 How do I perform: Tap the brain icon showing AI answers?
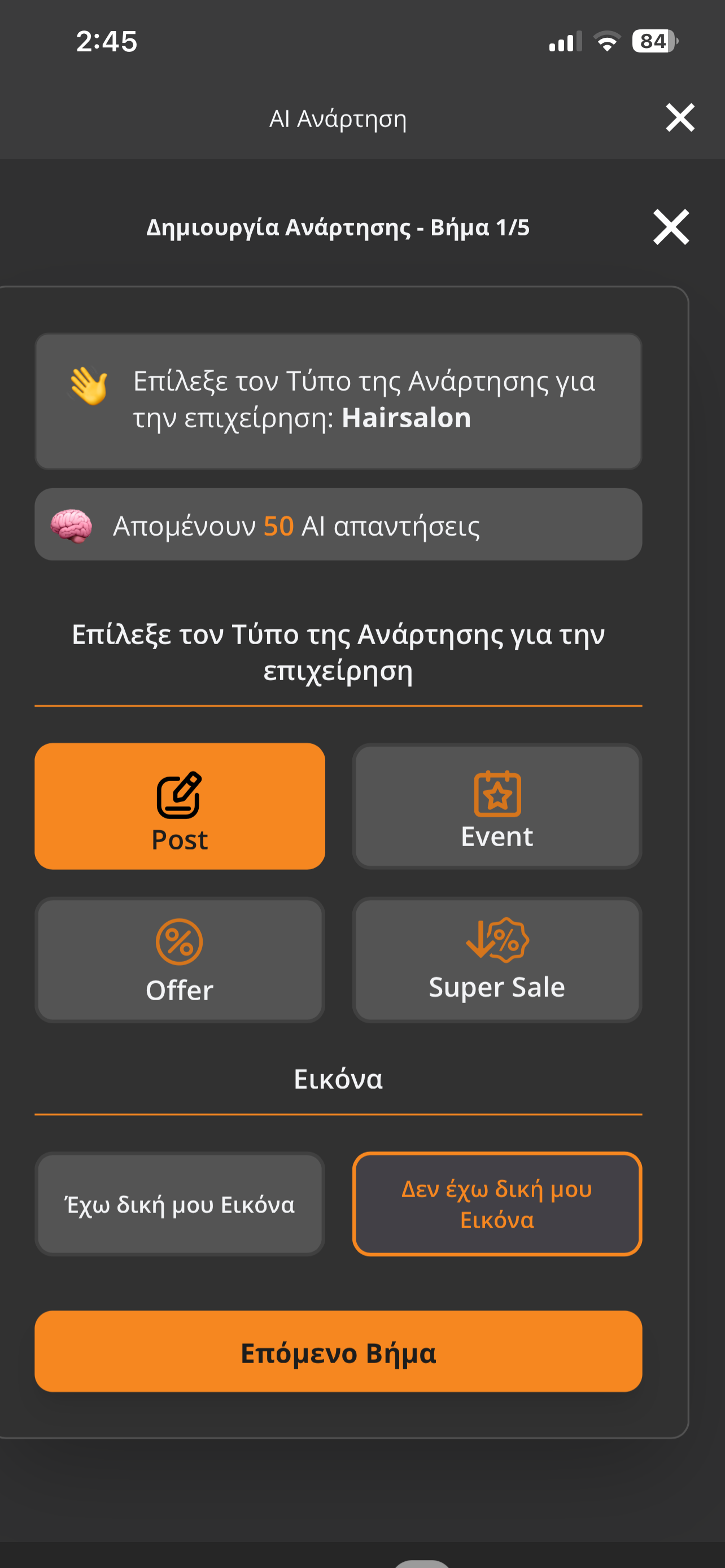tap(71, 526)
